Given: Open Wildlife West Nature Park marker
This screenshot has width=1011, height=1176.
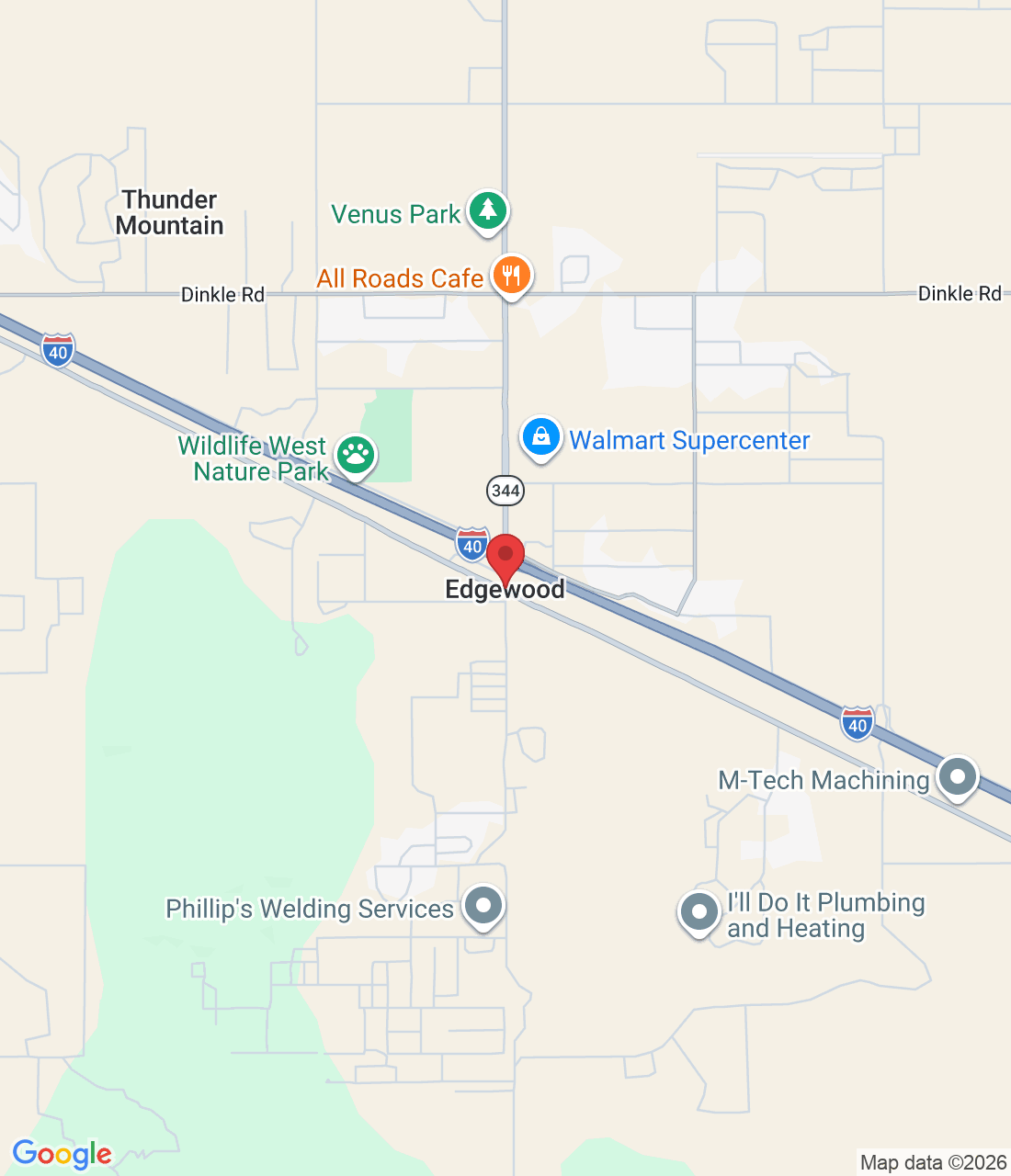Looking at the screenshot, I should point(355,454).
